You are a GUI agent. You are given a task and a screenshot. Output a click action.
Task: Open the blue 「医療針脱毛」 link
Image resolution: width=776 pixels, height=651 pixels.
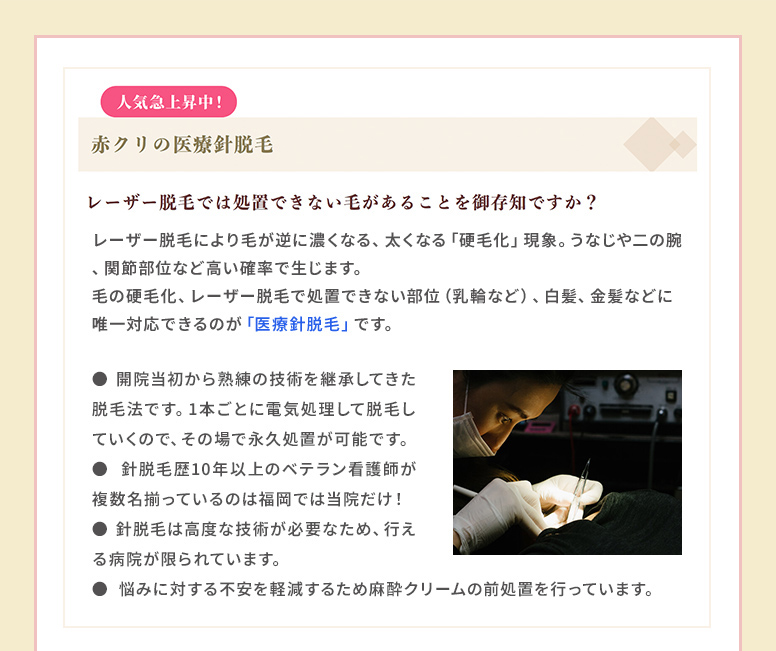pyautogui.click(x=300, y=324)
